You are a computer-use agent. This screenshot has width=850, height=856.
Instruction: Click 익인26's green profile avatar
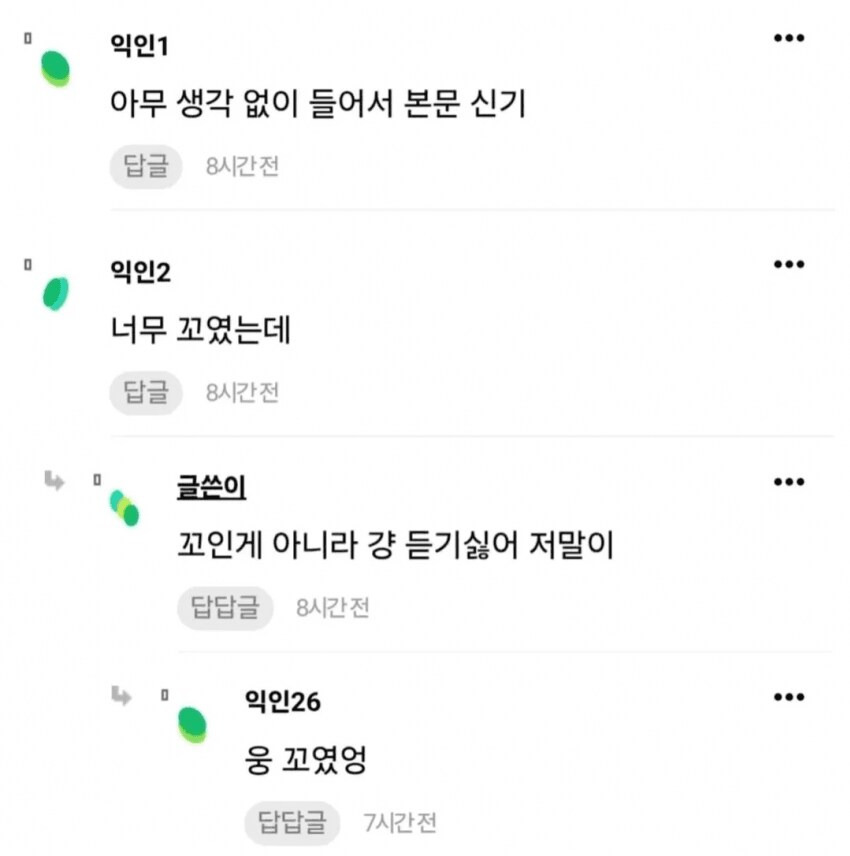pos(192,723)
